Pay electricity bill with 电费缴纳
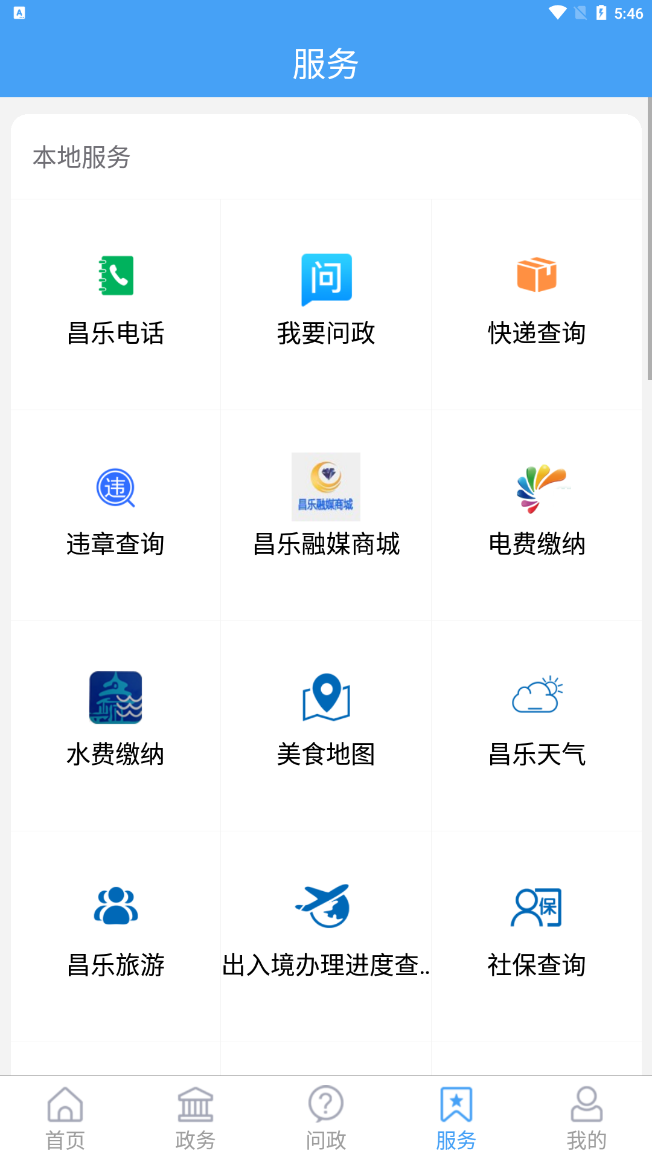Screen dimensions: 652x1160 coord(537,511)
